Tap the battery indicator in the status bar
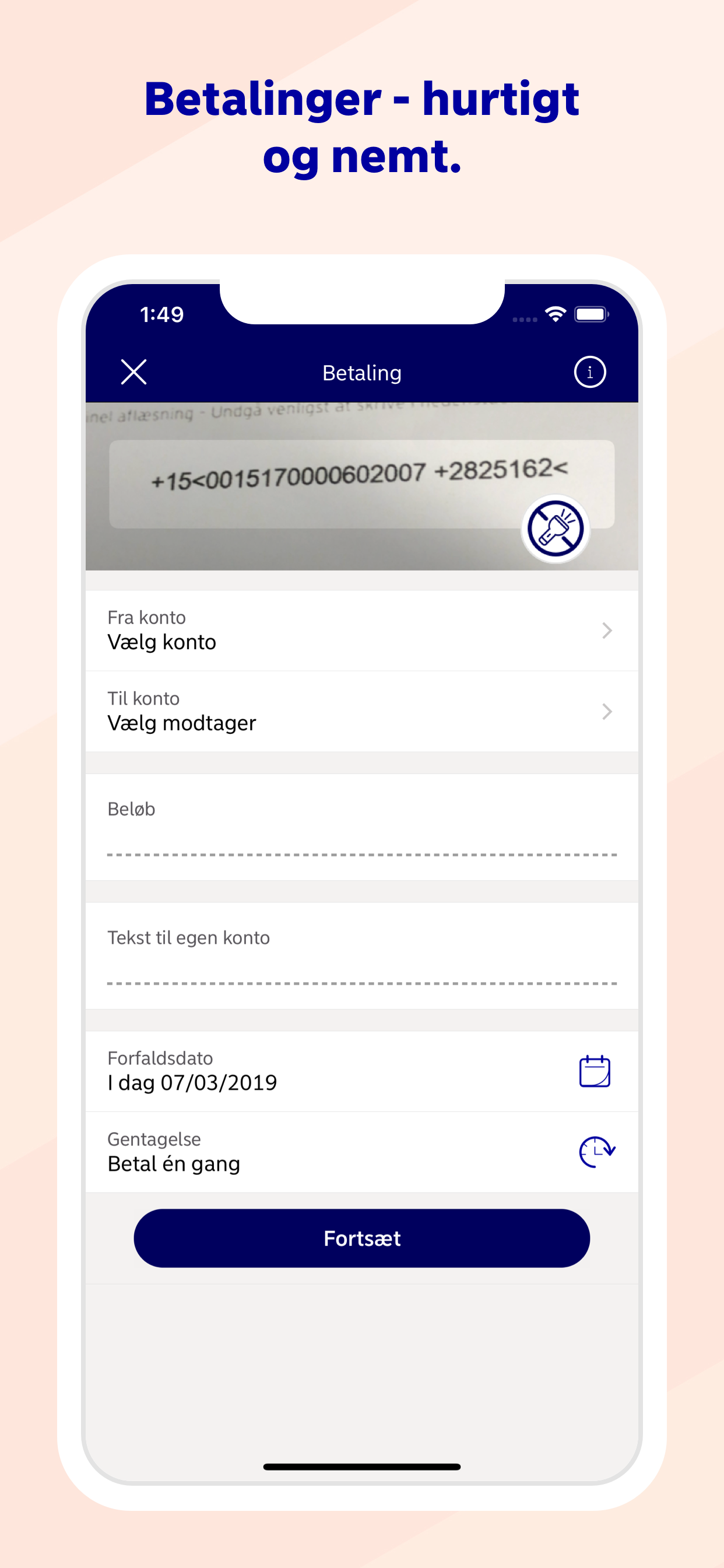 591,314
